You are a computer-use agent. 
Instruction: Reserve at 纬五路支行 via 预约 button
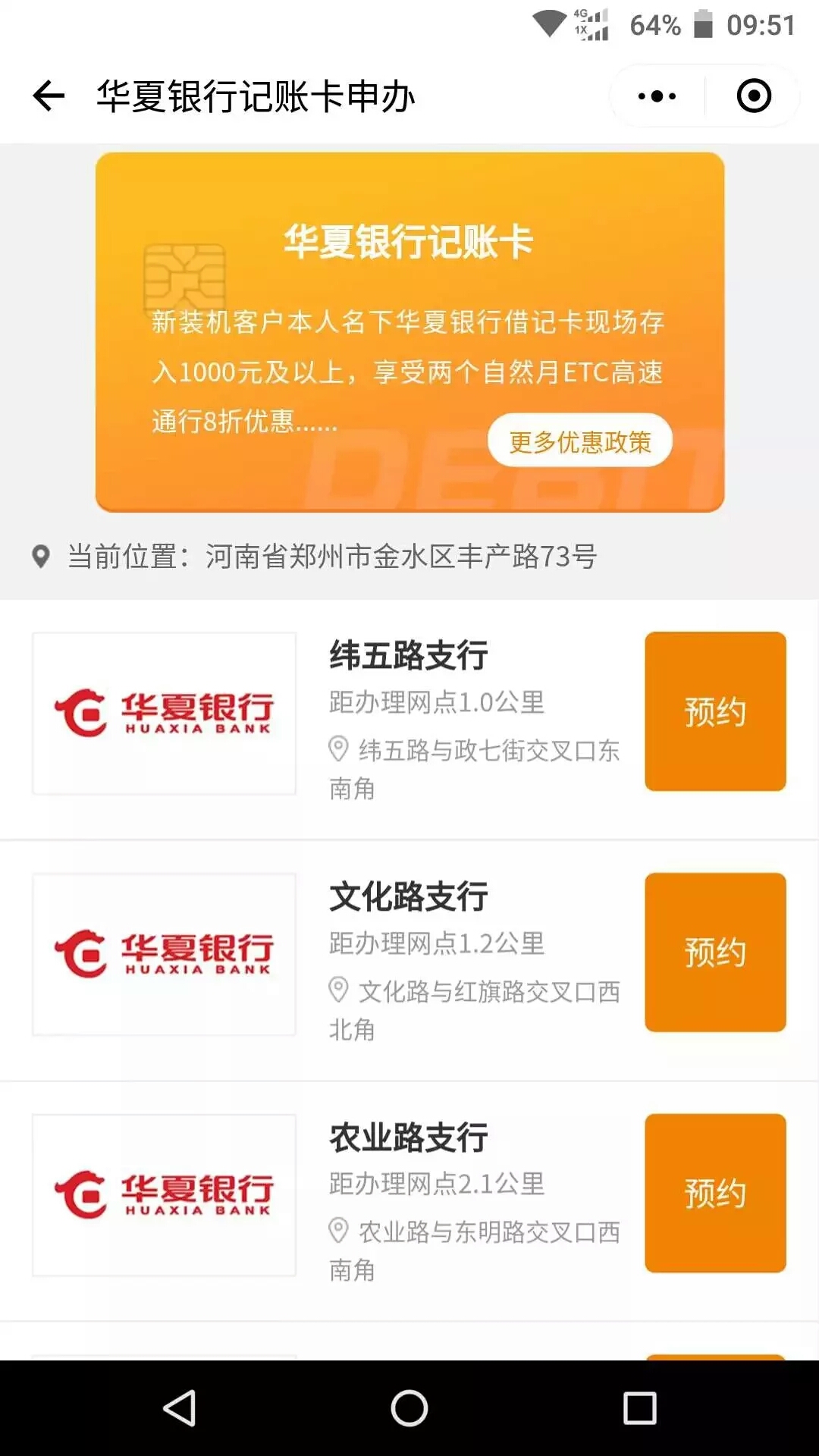714,711
